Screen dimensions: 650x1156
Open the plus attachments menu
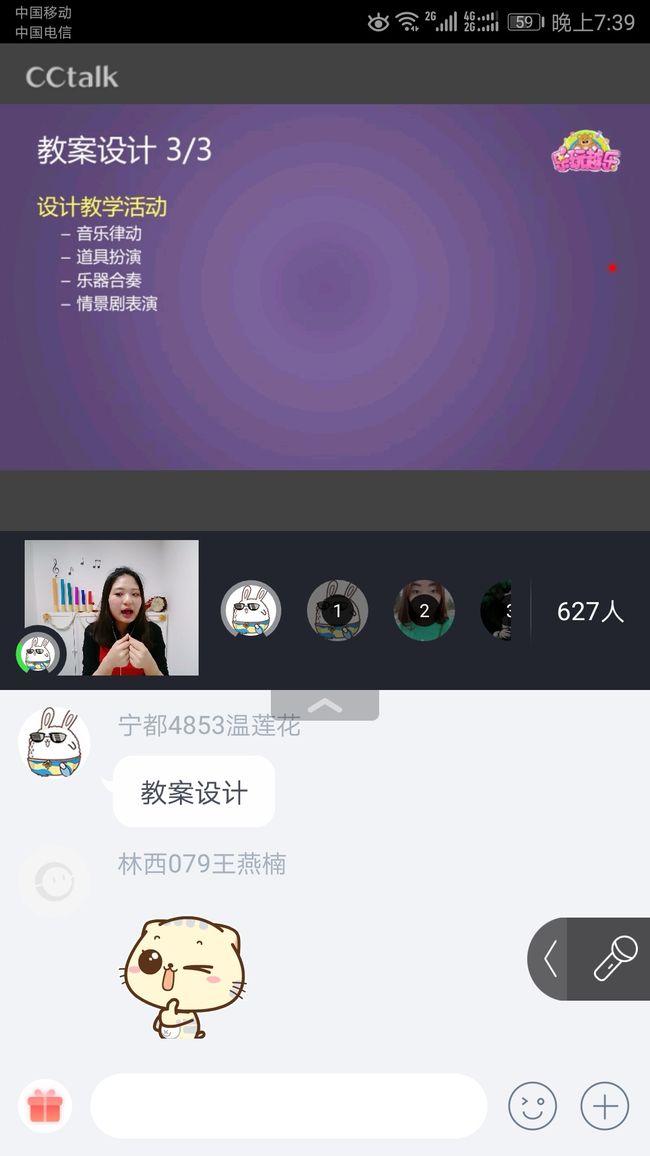pyautogui.click(x=604, y=1106)
